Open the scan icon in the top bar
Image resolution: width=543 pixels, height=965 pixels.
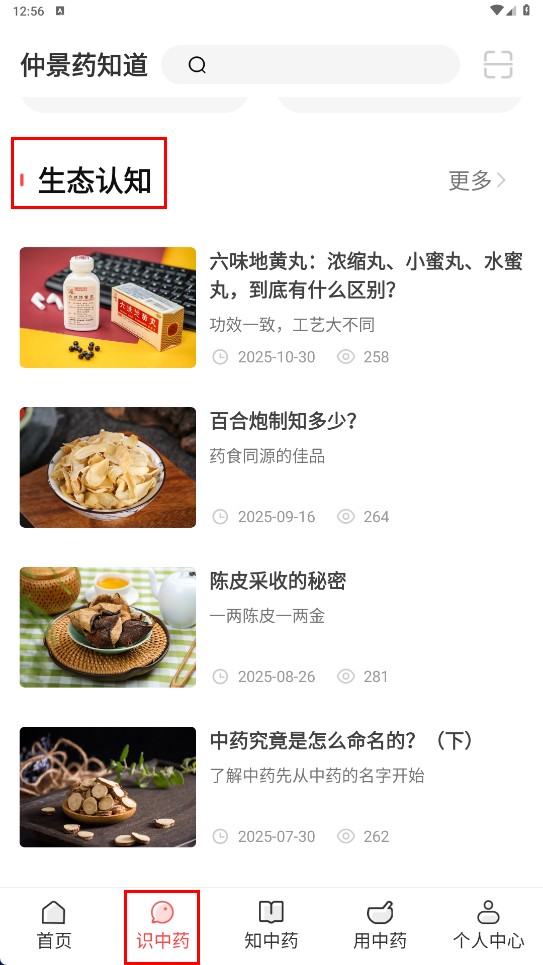click(x=498, y=65)
